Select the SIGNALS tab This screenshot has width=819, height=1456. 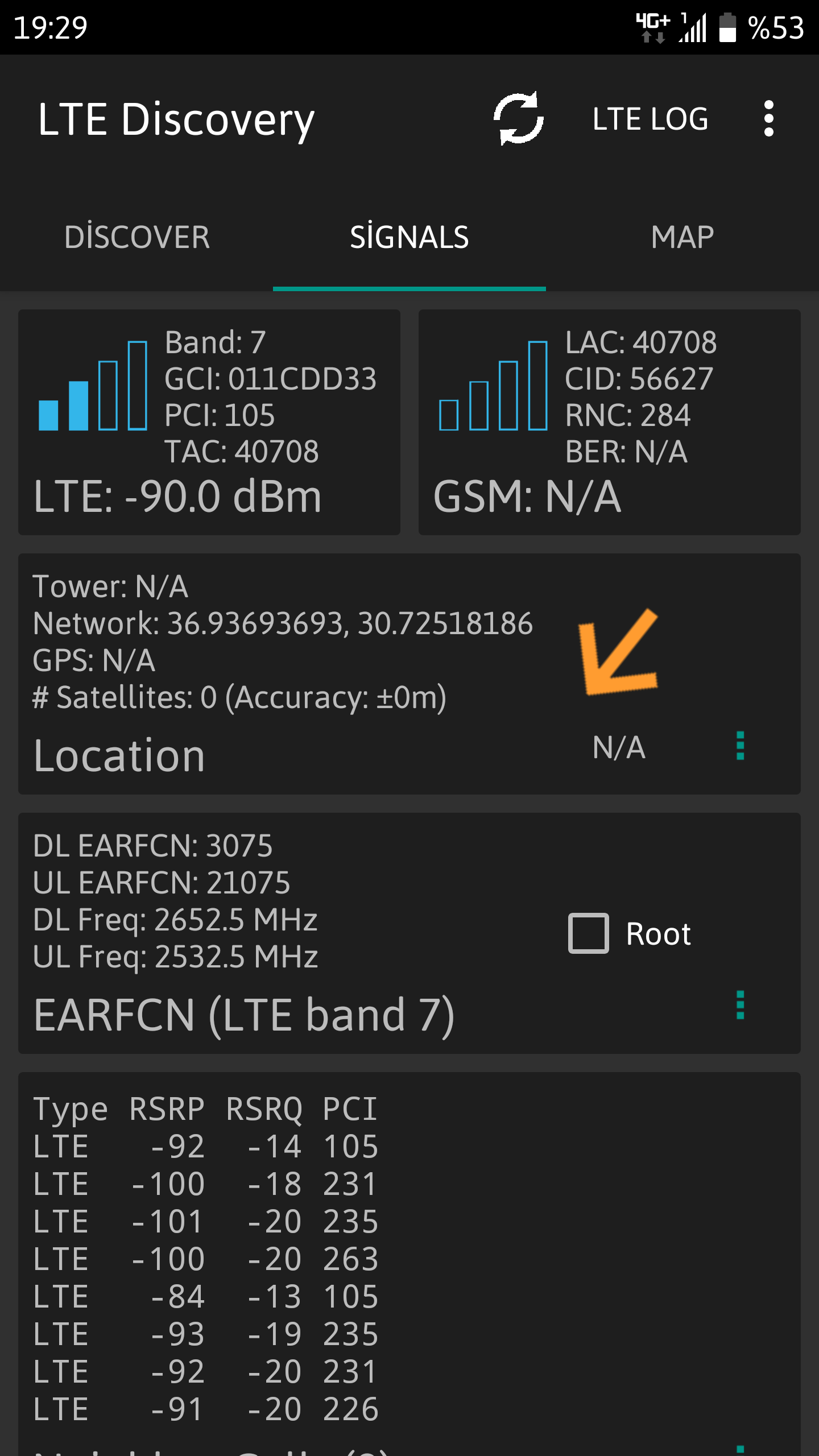pos(409,237)
